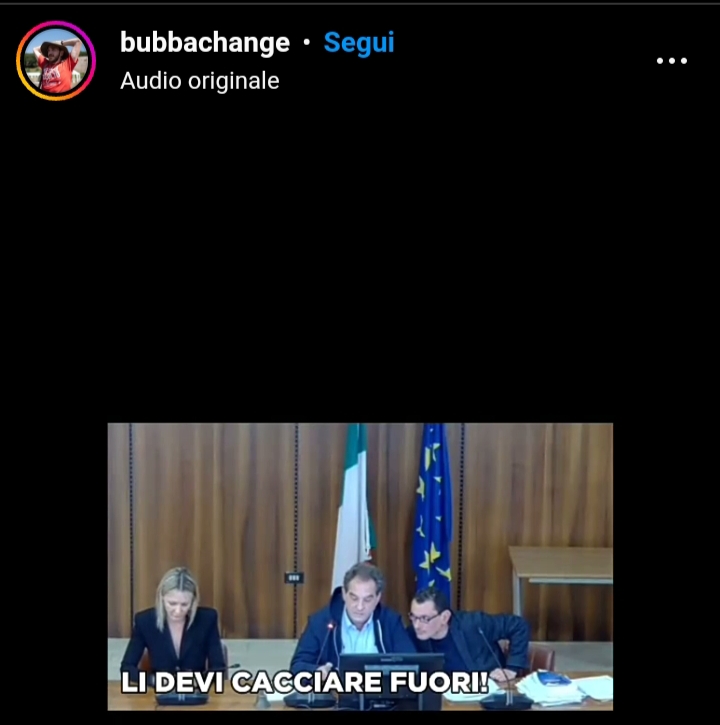The image size is (720, 725).
Task: Open the Audio originale page
Action: tap(199, 81)
